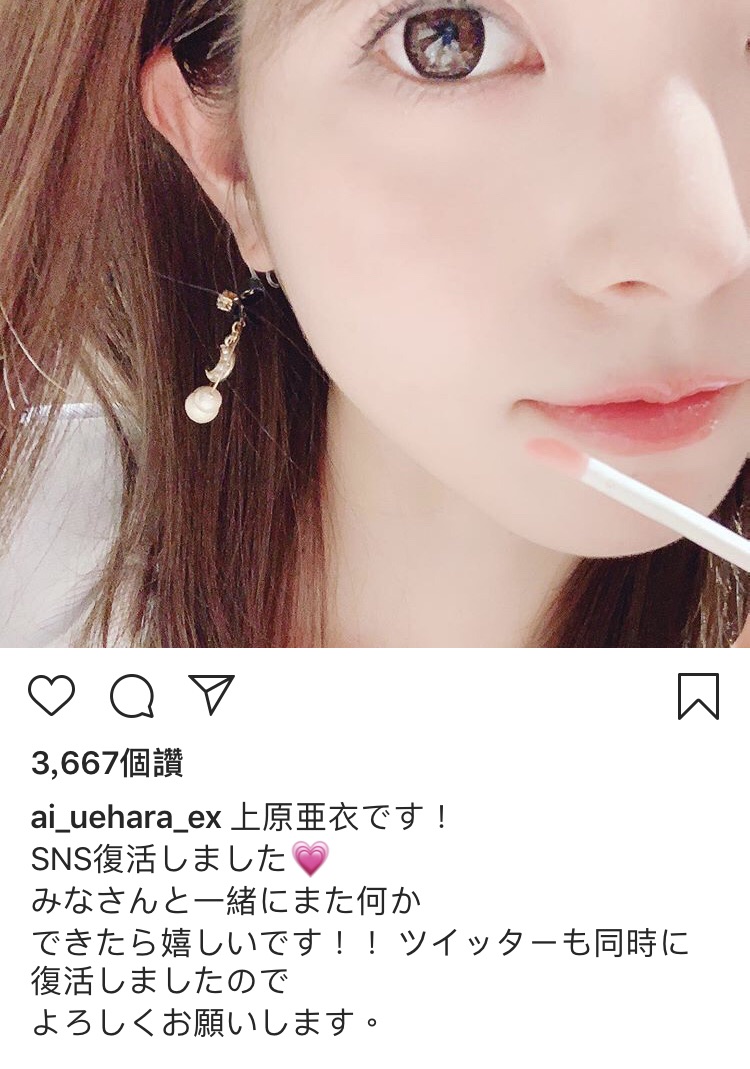Open comments via the speech bubble icon

point(131,696)
